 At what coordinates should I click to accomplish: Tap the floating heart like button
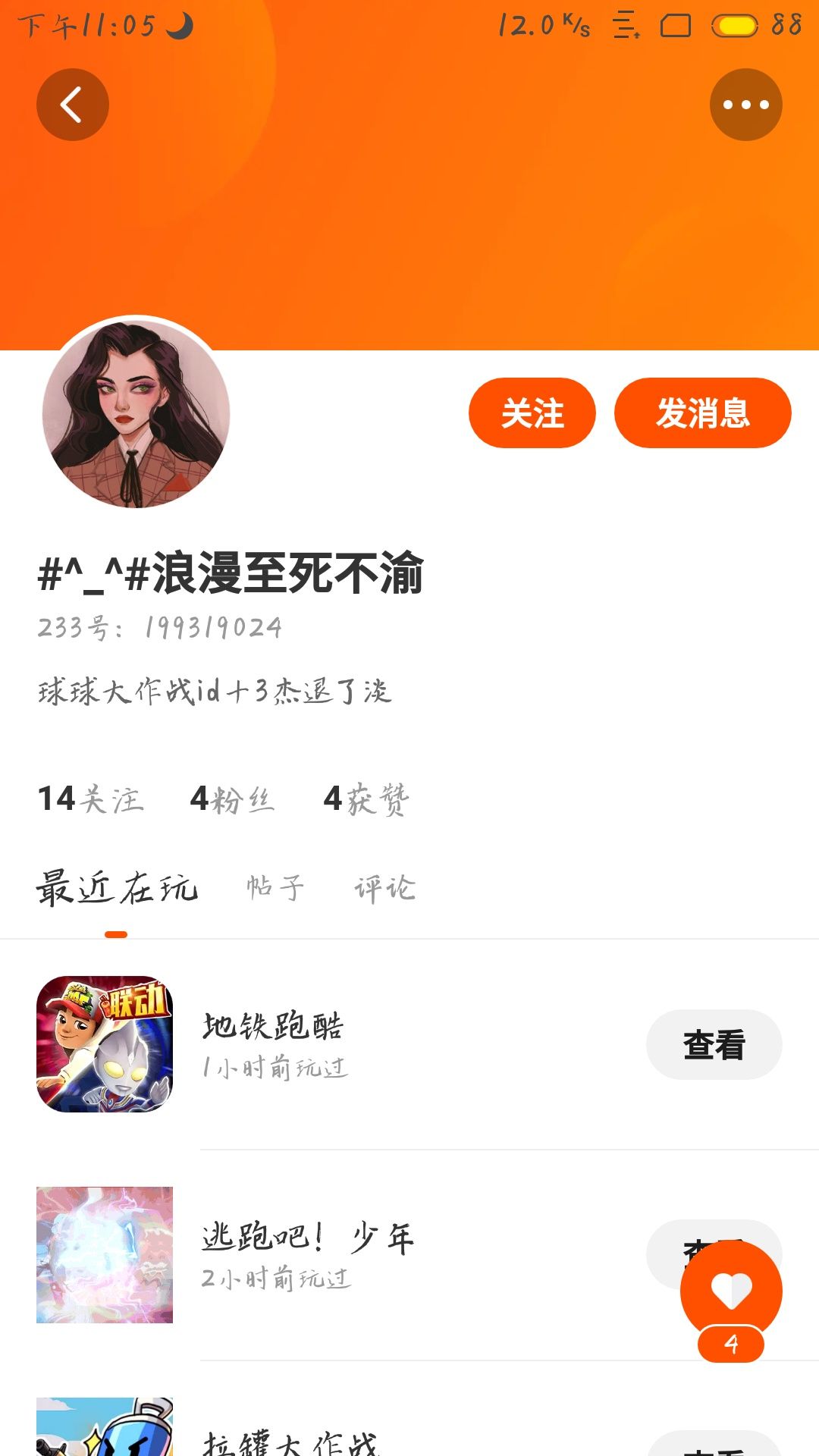coord(731,1291)
